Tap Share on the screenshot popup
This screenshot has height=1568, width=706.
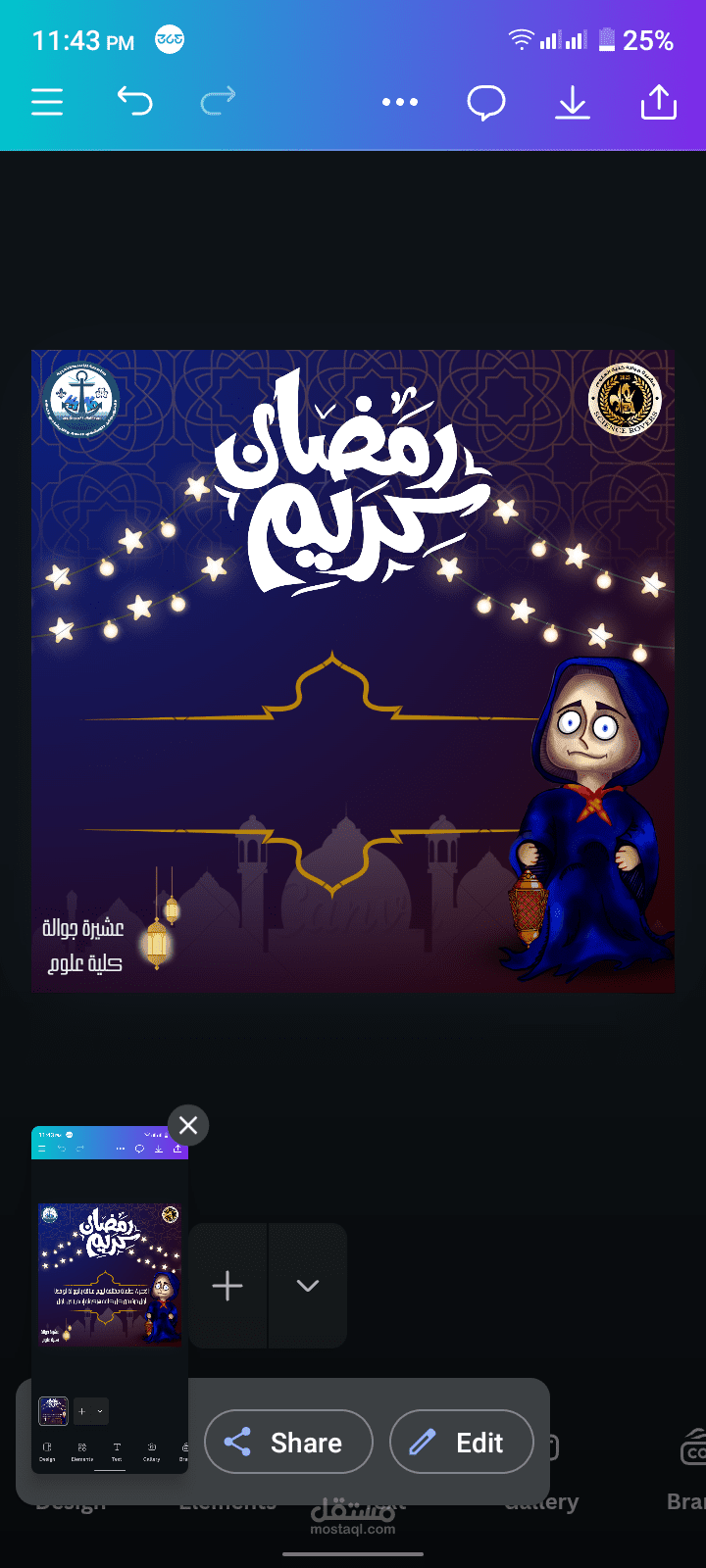coord(288,1442)
